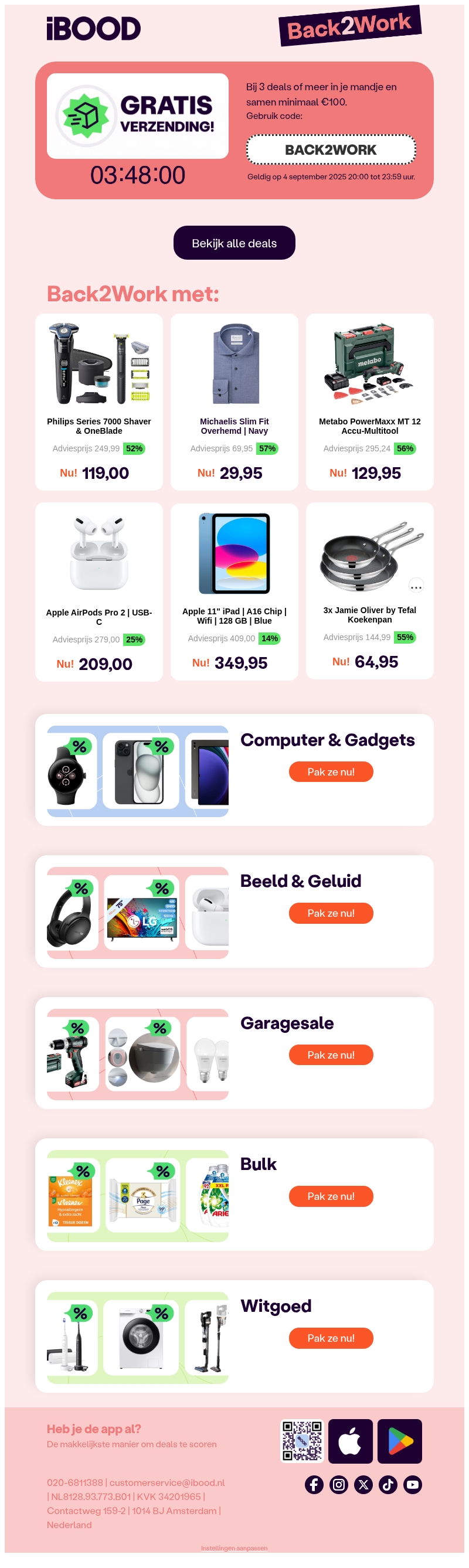This screenshot has width=469, height=1568.
Task: Open iBOOD's TikTok profile
Action: pyautogui.click(x=388, y=1484)
